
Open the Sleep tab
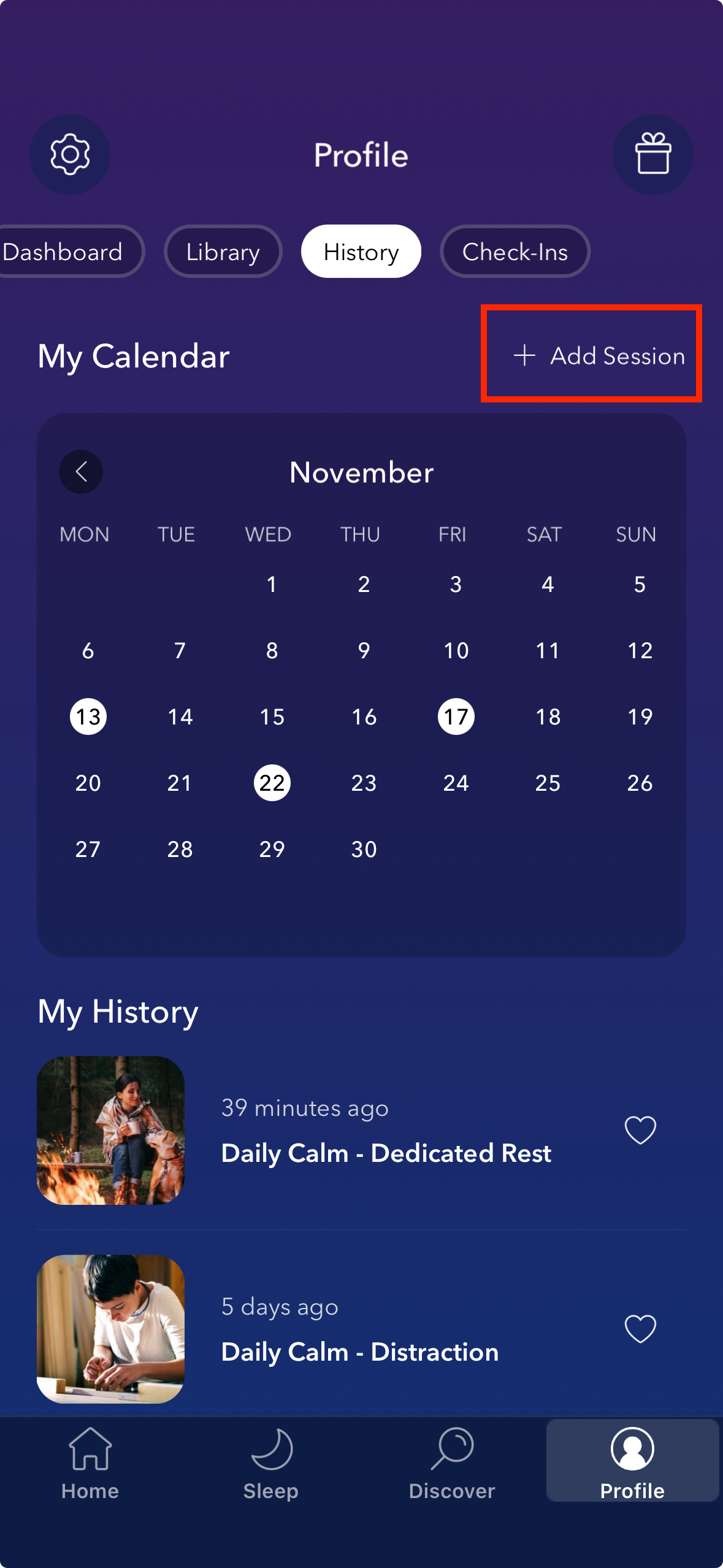(270, 1464)
